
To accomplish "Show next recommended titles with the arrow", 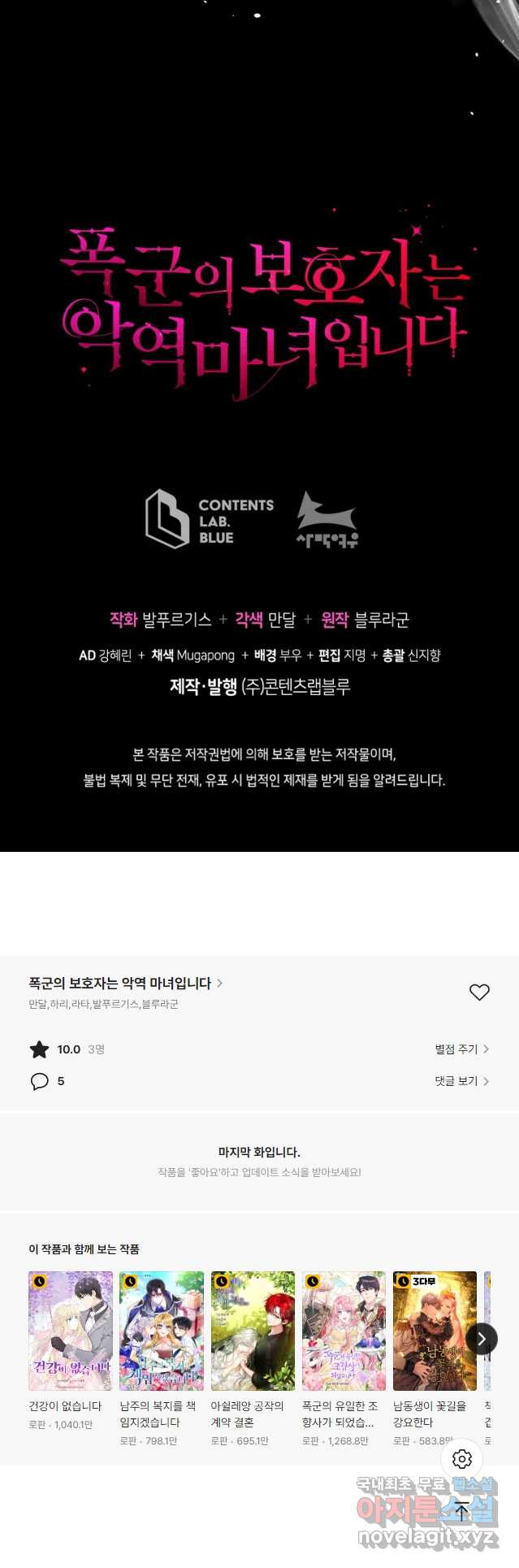I will point(482,1338).
